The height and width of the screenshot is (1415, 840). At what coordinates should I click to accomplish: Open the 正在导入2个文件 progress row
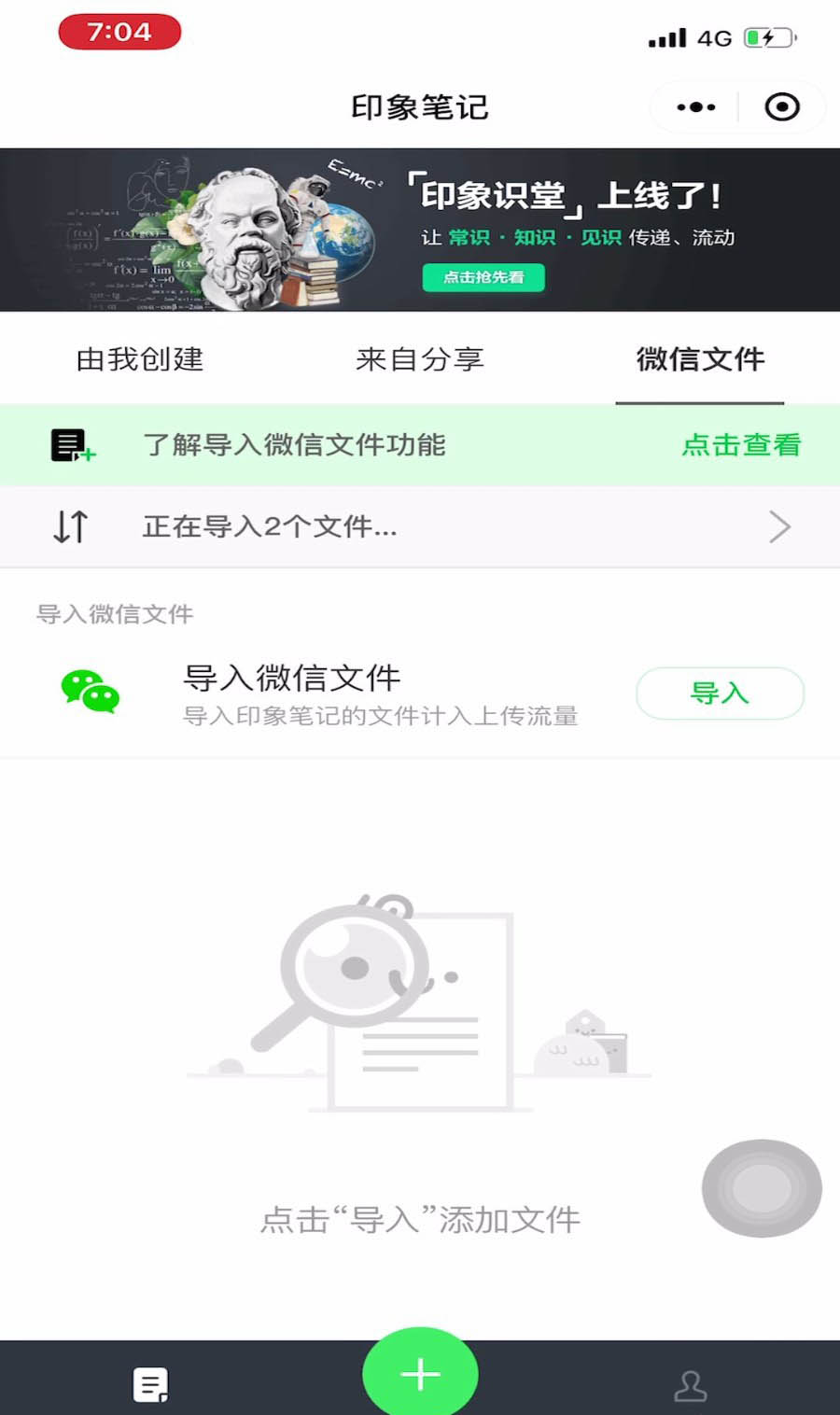click(420, 526)
